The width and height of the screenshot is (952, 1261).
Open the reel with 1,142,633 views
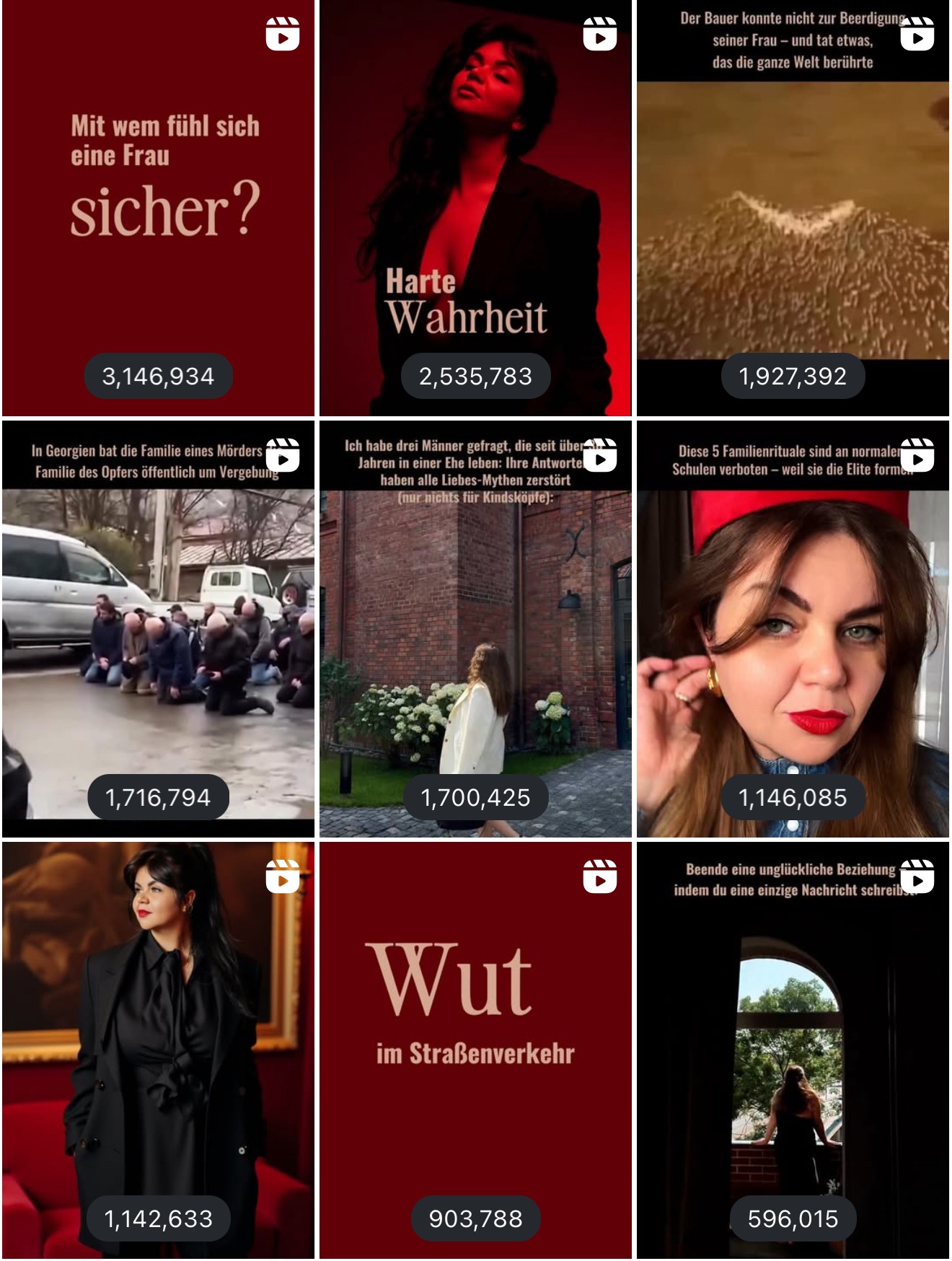click(x=158, y=1050)
